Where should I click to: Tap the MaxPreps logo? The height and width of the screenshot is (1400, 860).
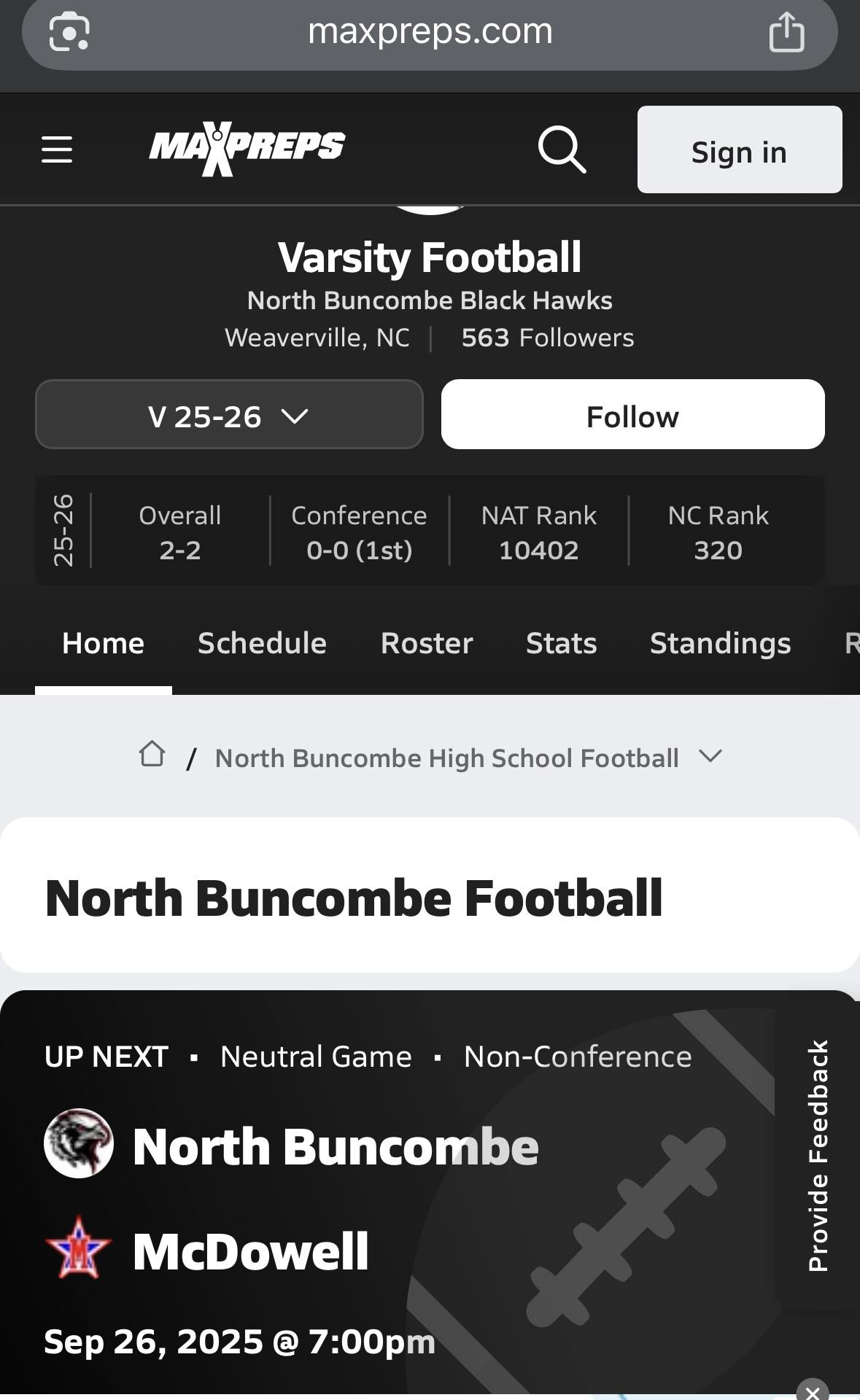coord(247,149)
